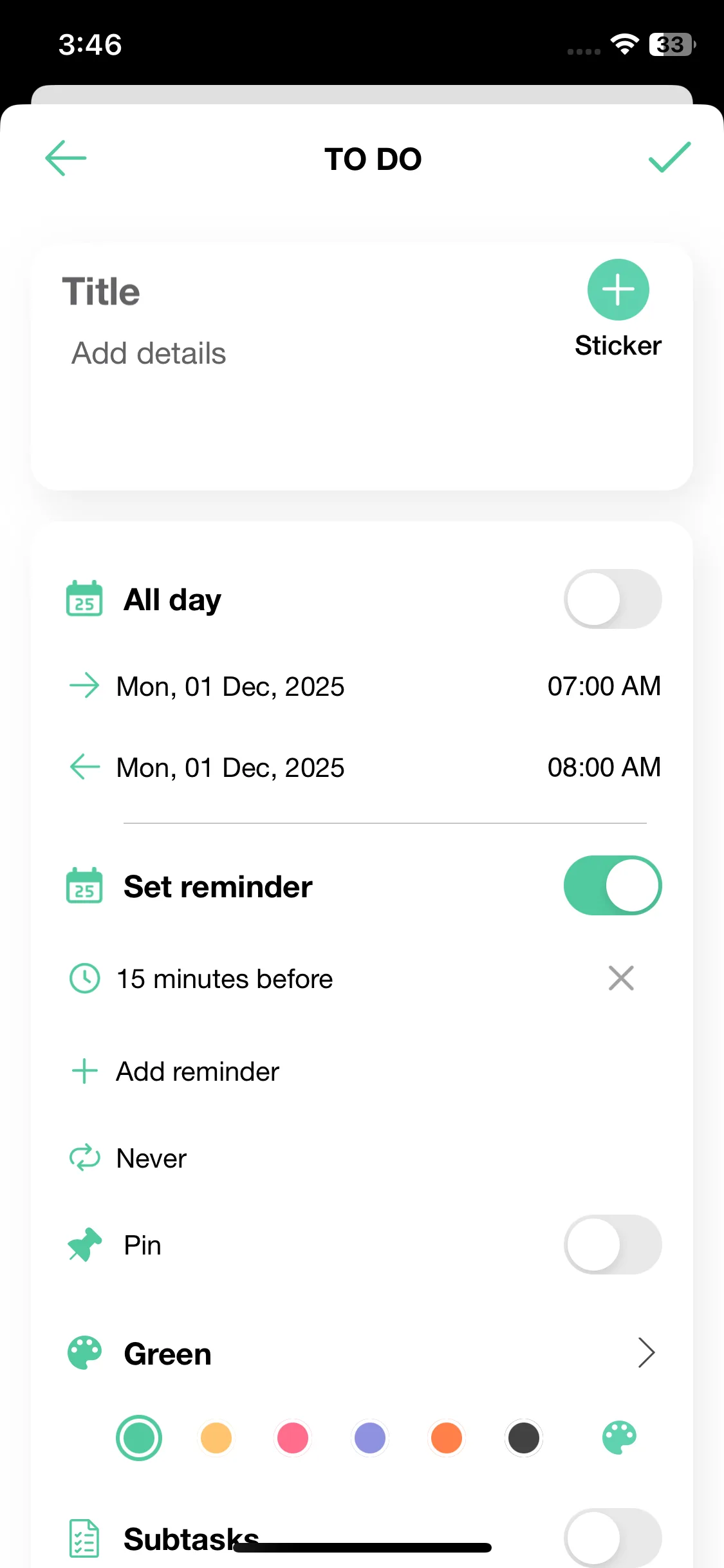724x1568 pixels.
Task: Open the custom color palette icon
Action: coord(619,1438)
